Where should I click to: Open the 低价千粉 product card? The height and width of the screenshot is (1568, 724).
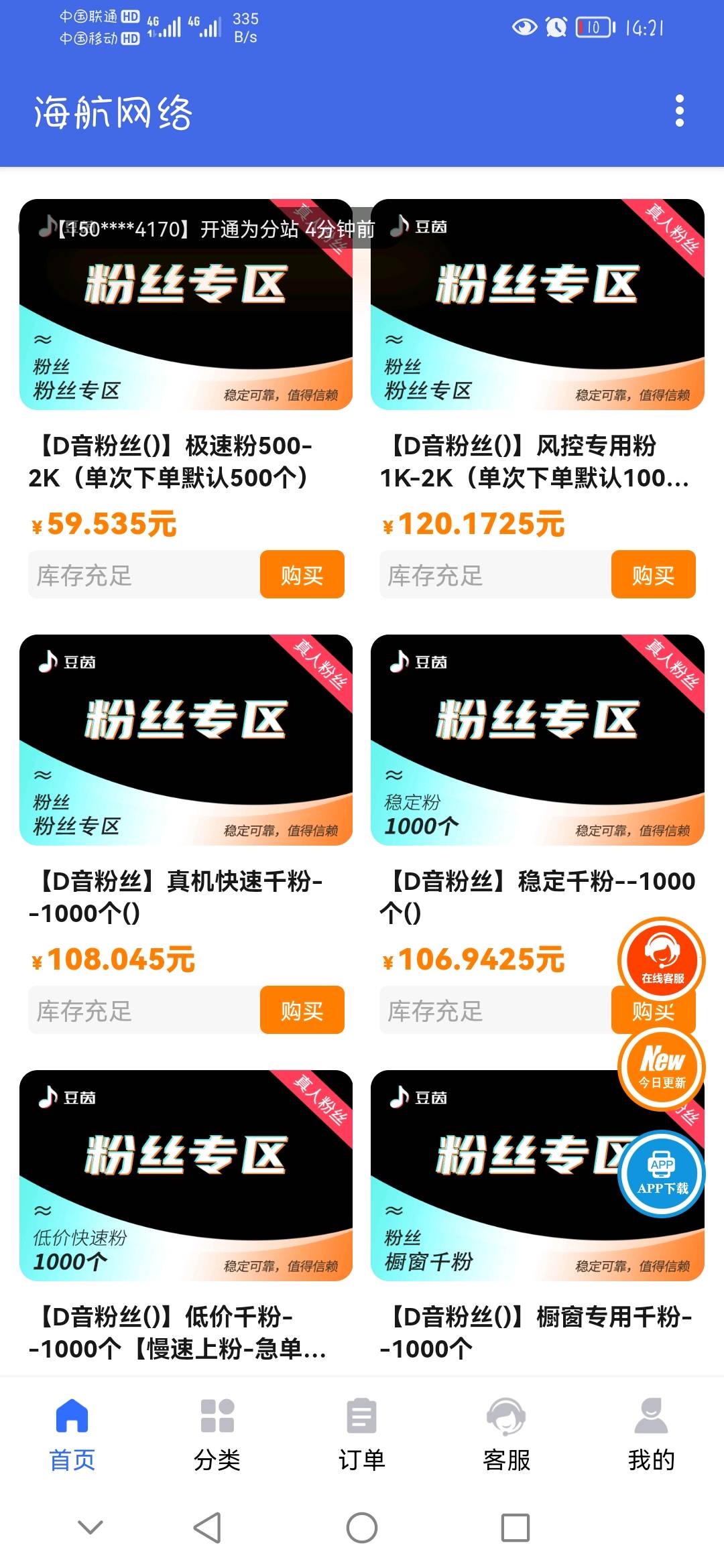(x=186, y=1176)
